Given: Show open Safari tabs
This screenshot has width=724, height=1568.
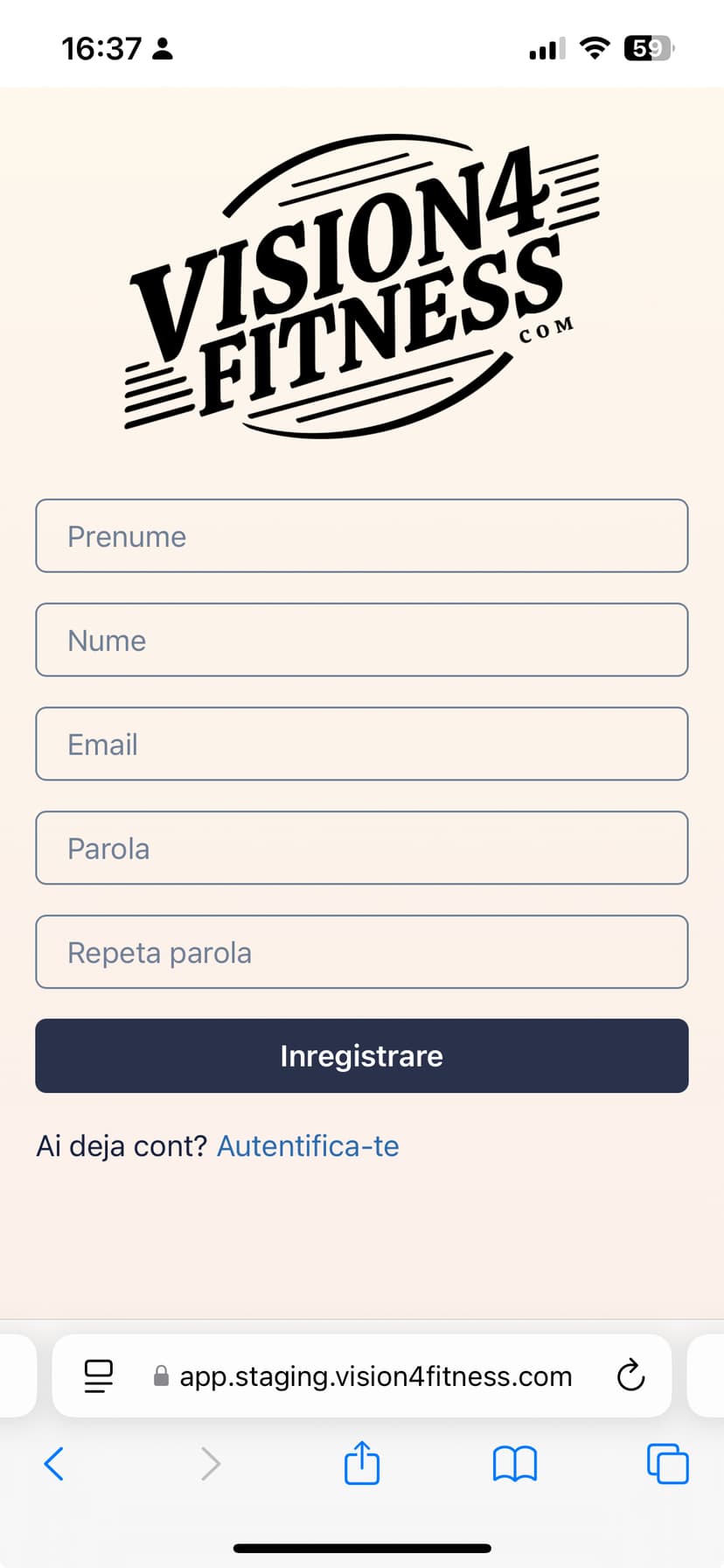Looking at the screenshot, I should pos(667,1463).
